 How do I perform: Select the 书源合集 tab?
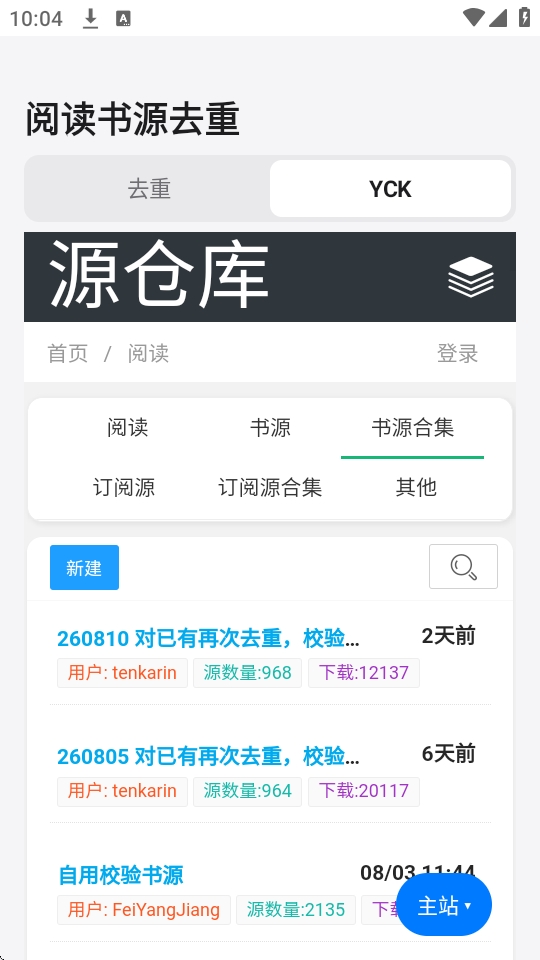coord(413,427)
